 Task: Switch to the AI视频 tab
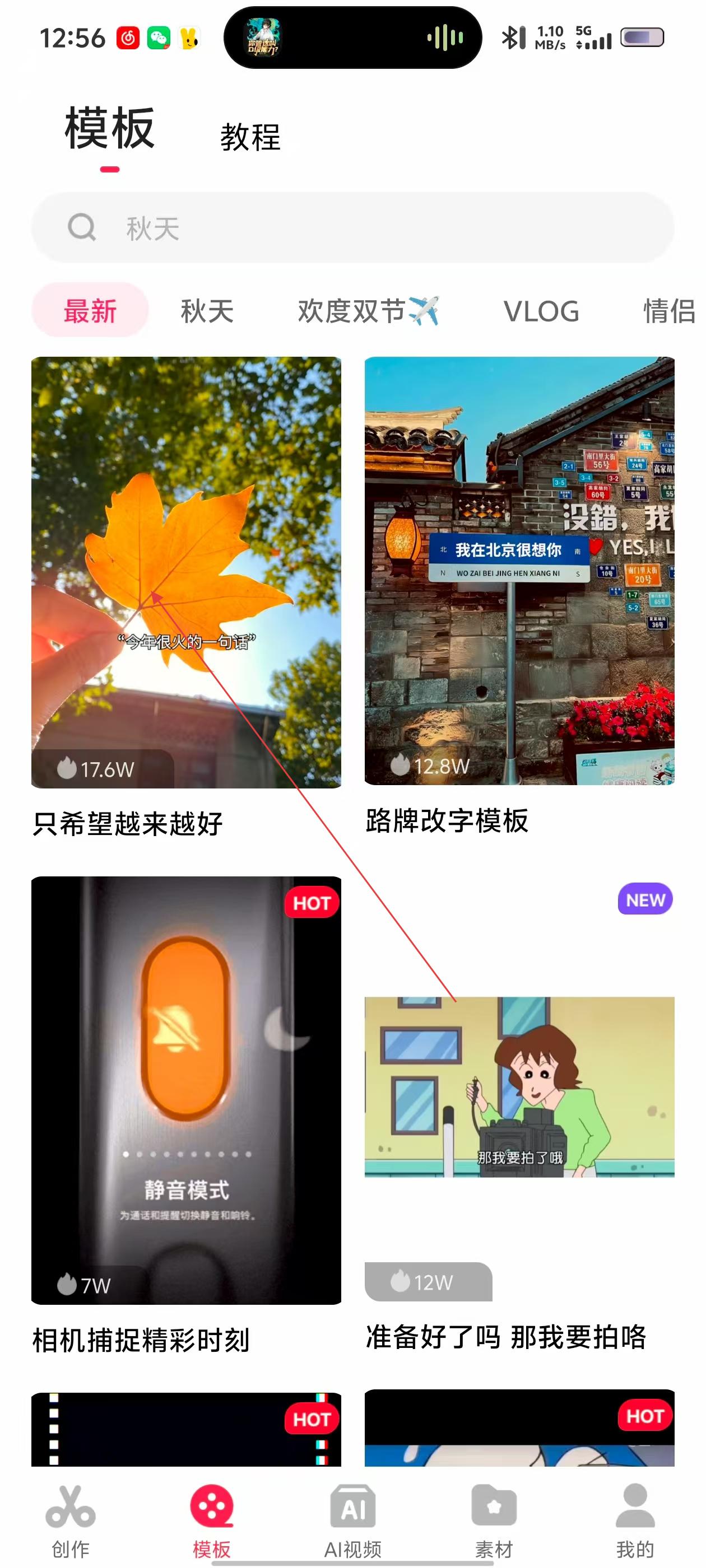[352, 1518]
